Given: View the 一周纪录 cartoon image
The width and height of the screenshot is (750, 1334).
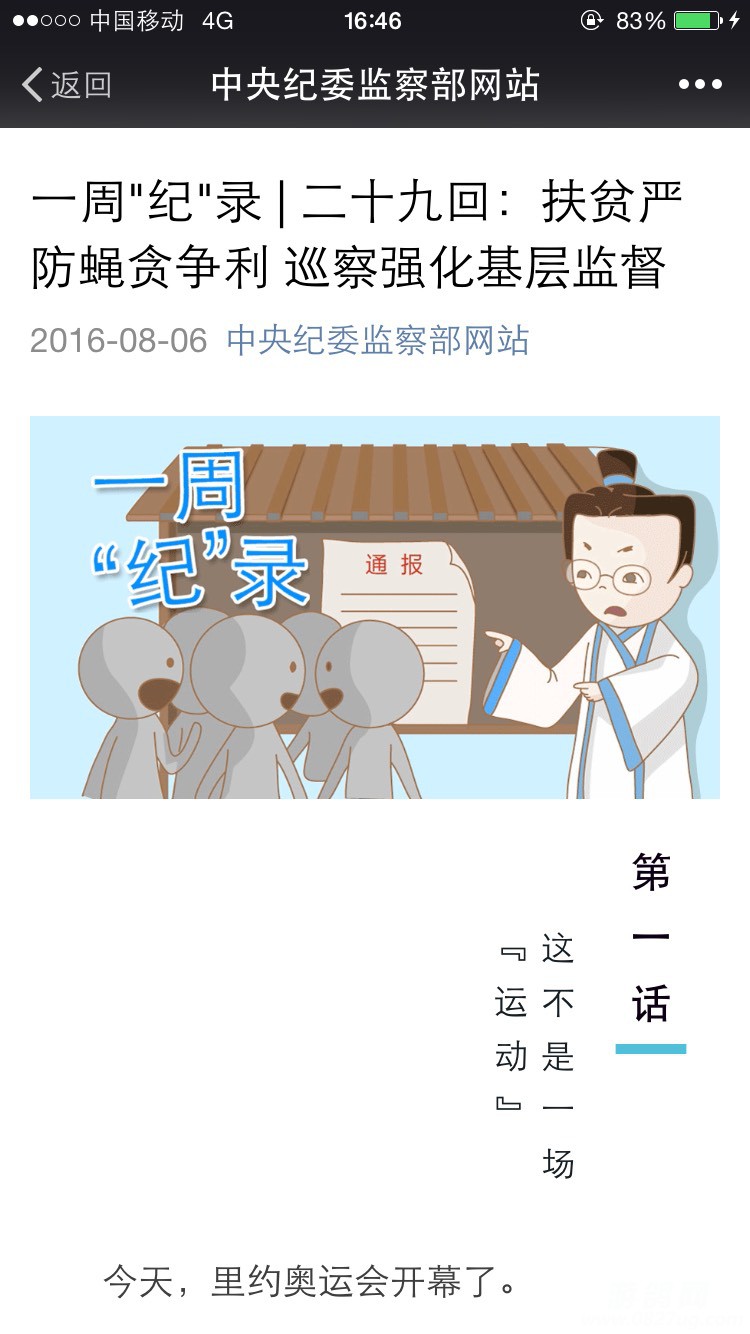Looking at the screenshot, I should [x=375, y=607].
